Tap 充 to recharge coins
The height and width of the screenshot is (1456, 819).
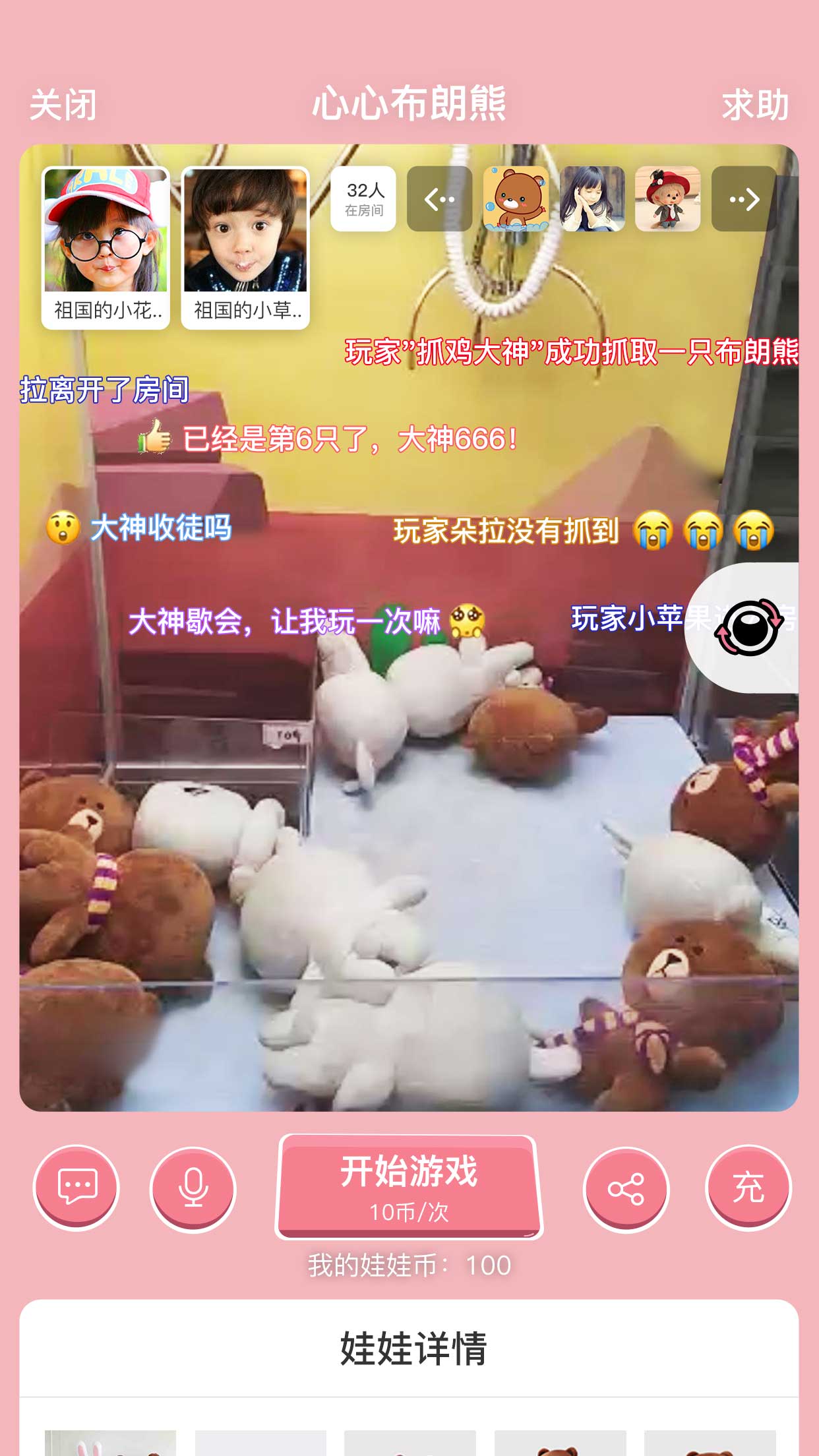coord(748,1187)
